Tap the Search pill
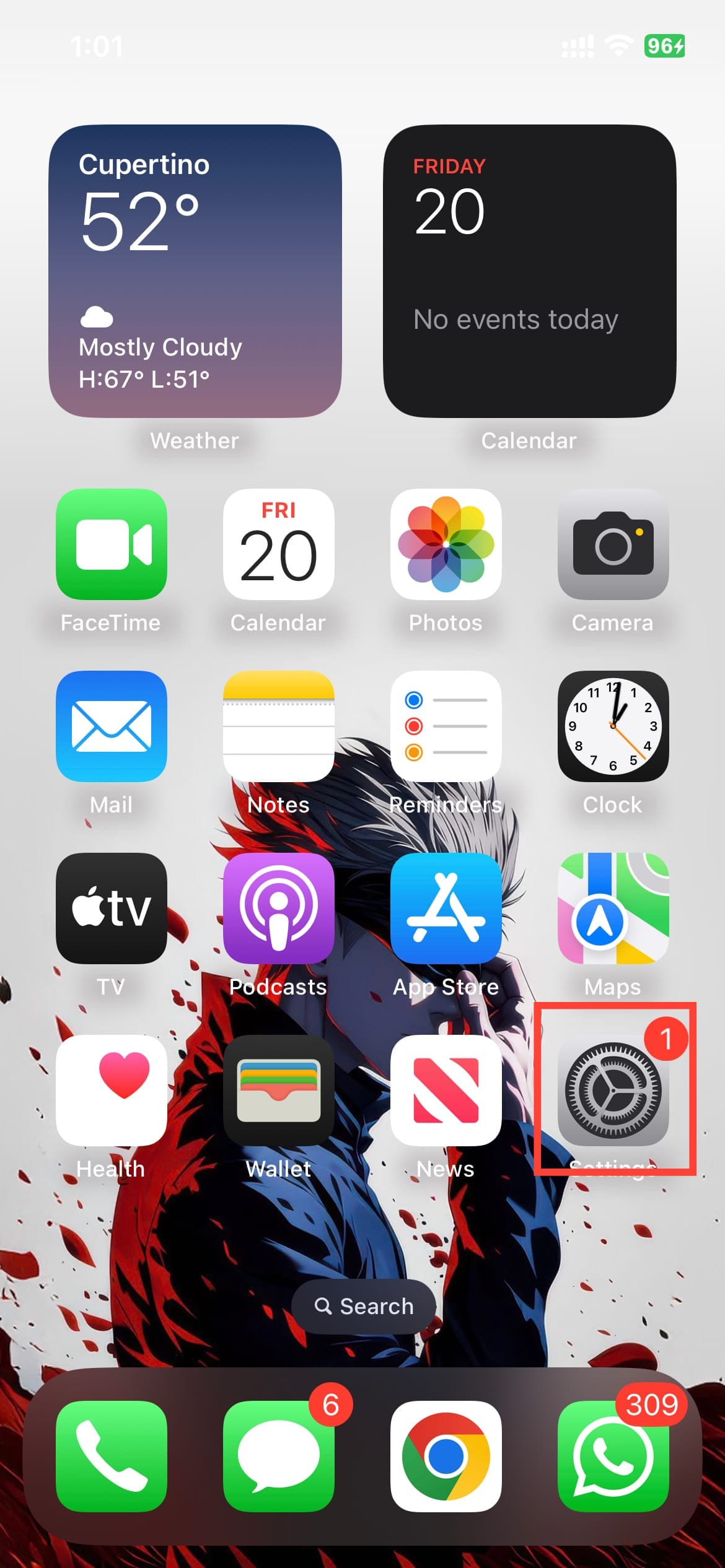 (x=364, y=1306)
